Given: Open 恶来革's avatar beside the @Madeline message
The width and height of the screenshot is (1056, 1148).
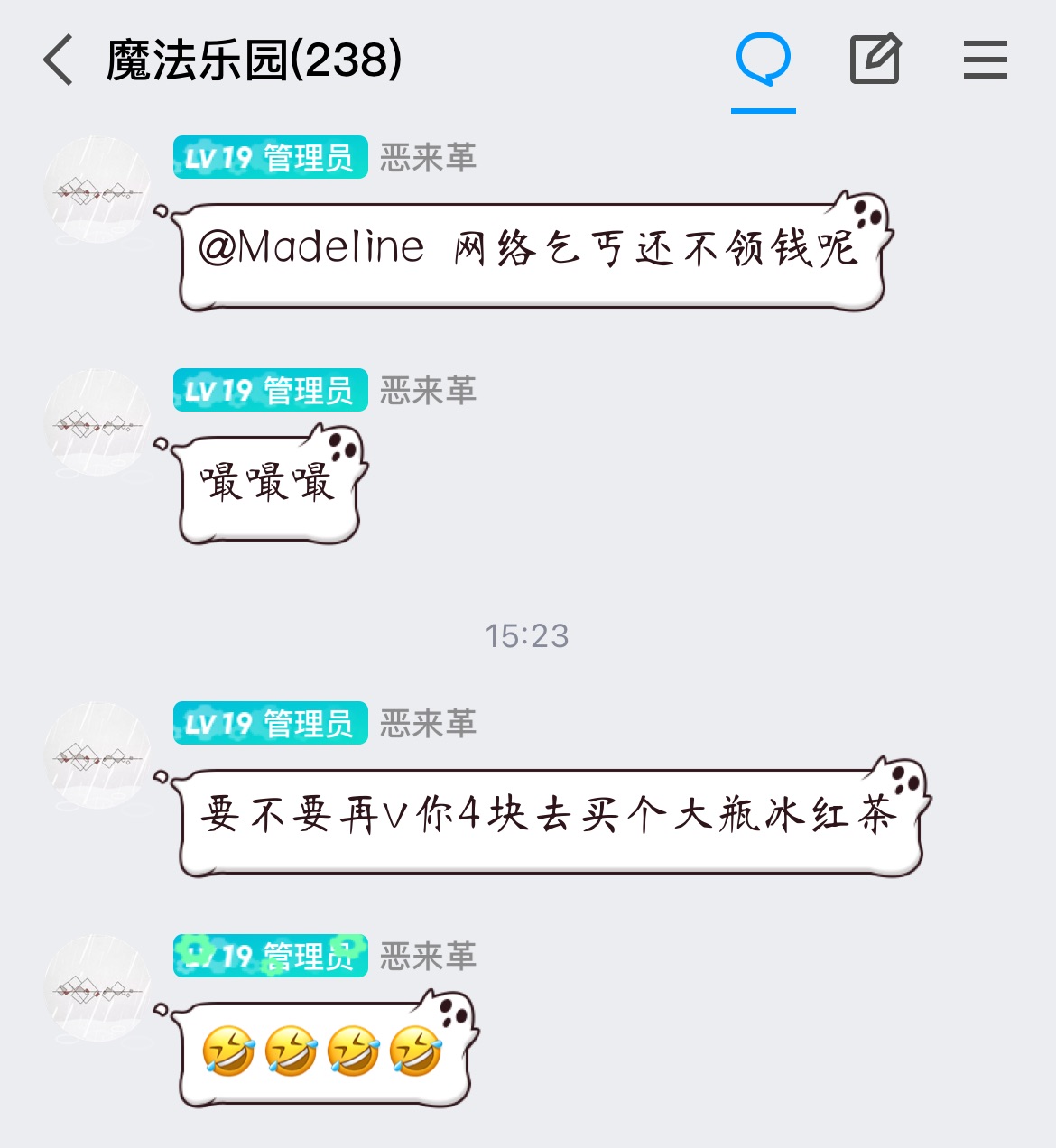Looking at the screenshot, I should 97,190.
